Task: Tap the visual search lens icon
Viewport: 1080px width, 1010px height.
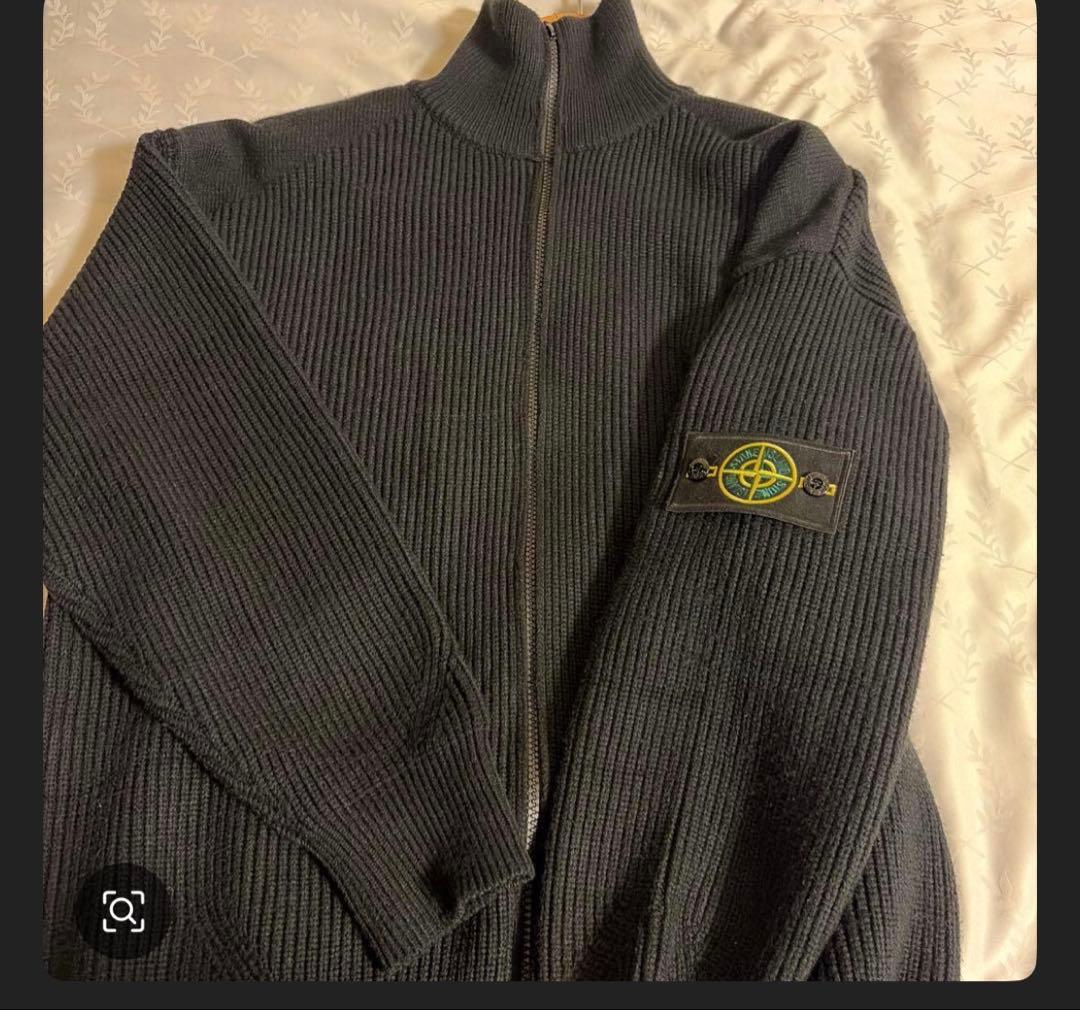Action: pos(123,911)
